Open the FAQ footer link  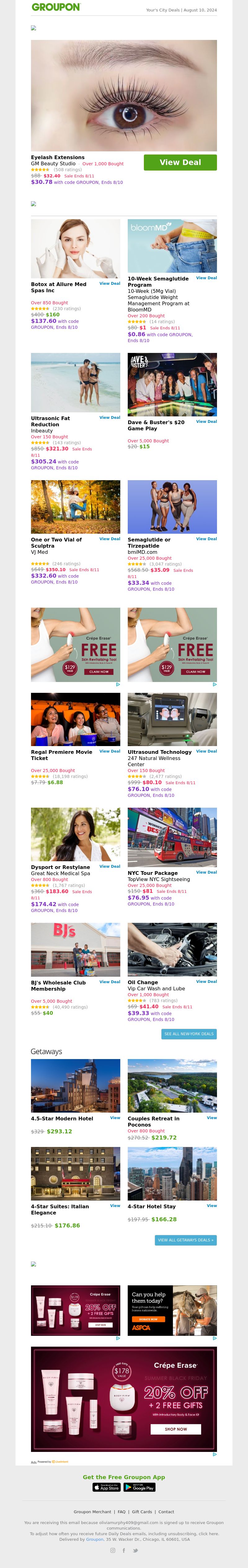tap(122, 1511)
